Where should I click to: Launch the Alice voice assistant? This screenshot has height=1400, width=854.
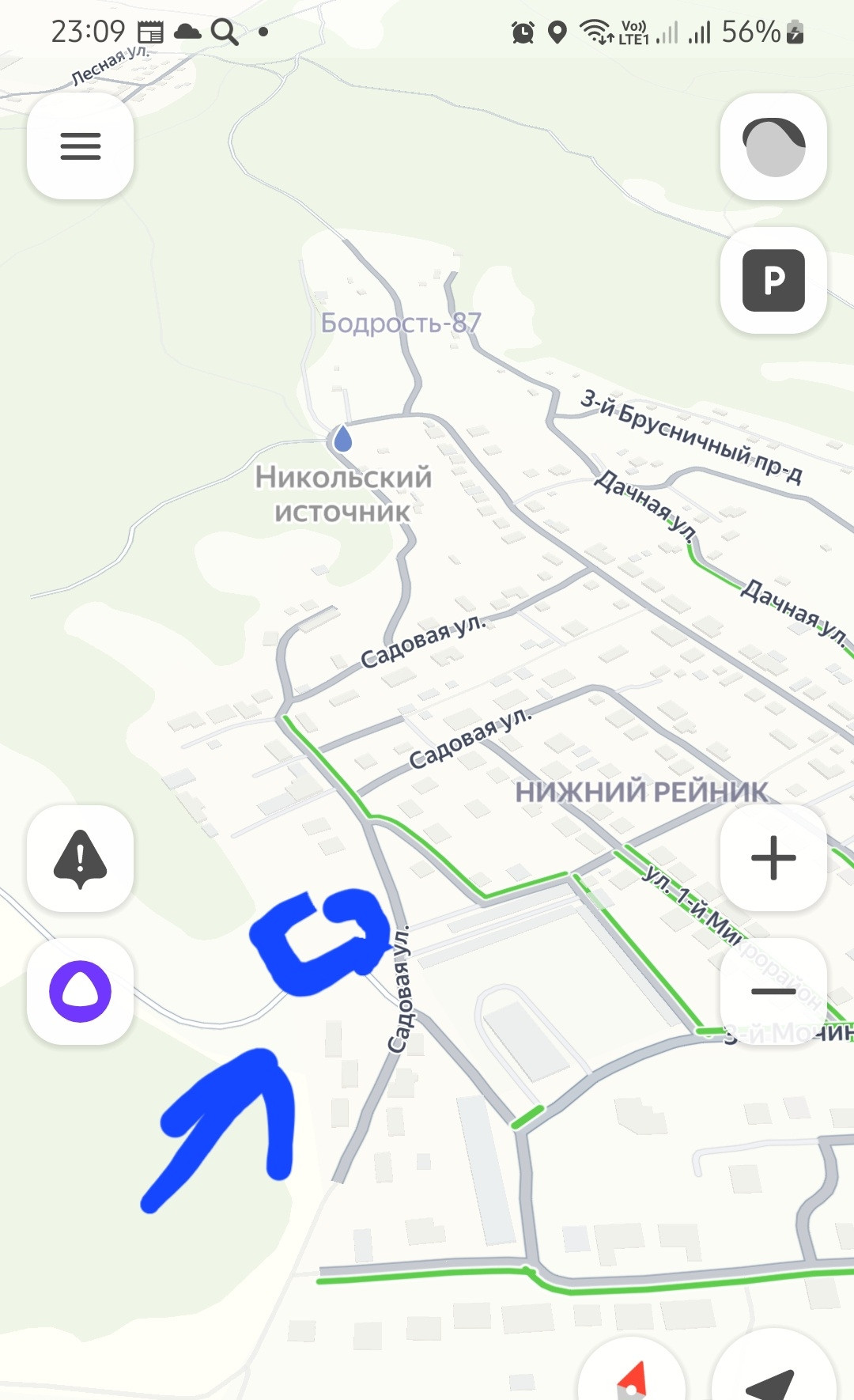81,991
